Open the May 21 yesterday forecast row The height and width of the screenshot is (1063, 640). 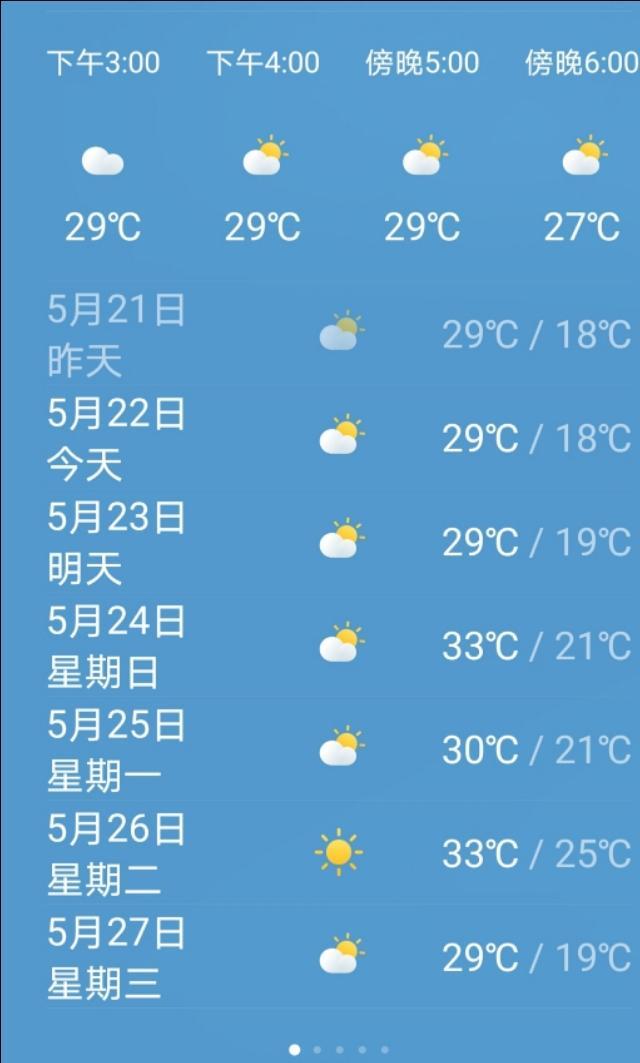pos(320,334)
